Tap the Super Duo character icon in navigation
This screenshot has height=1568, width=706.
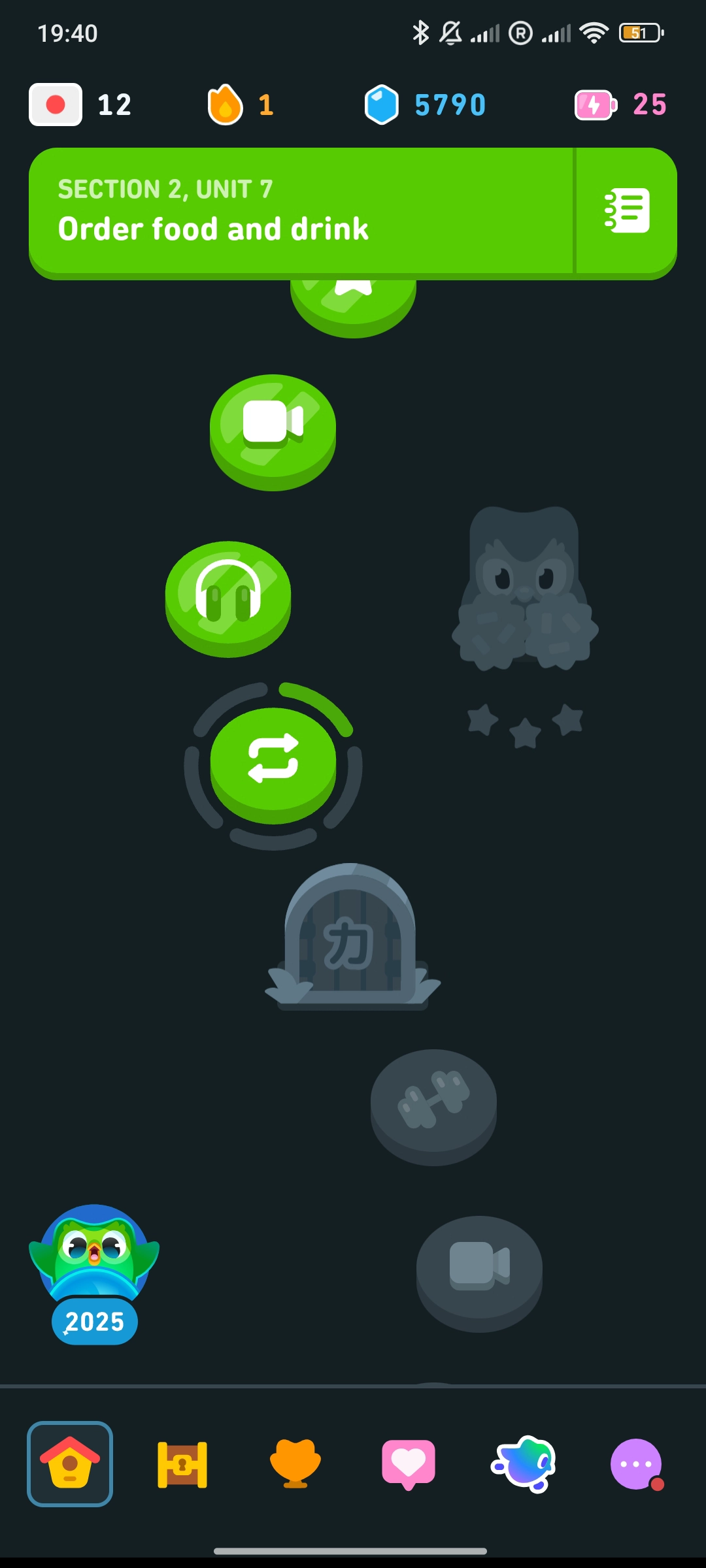[x=519, y=1465]
